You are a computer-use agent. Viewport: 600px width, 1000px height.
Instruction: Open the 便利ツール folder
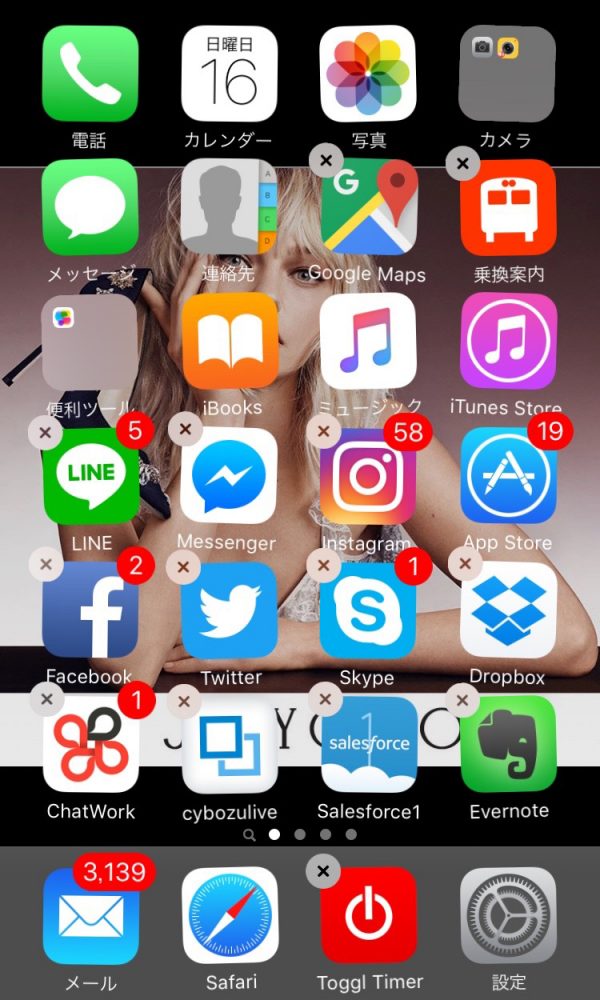click(90, 341)
